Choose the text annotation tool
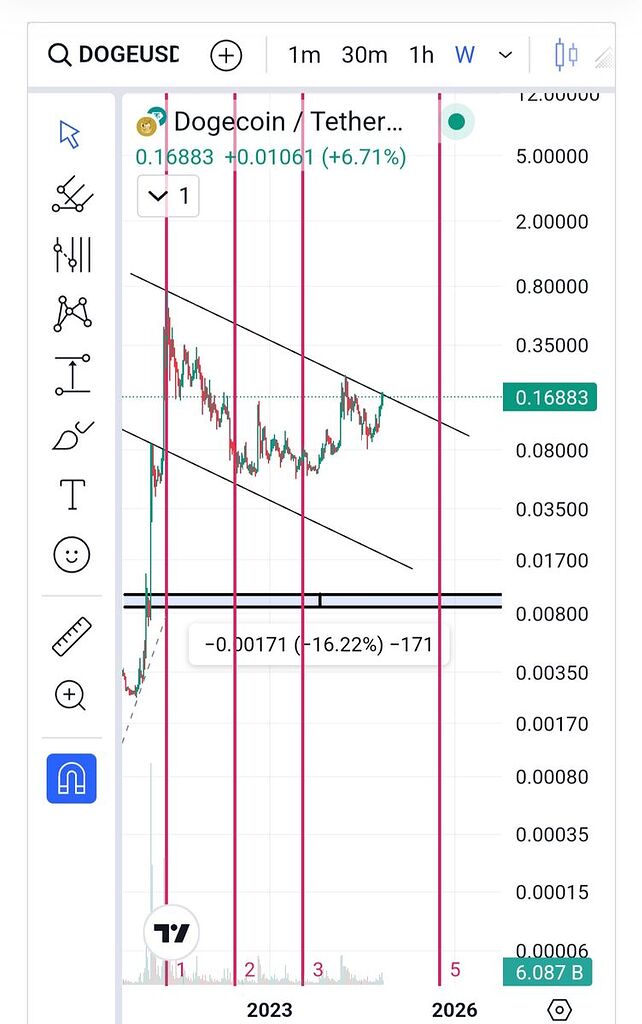 pyautogui.click(x=71, y=494)
